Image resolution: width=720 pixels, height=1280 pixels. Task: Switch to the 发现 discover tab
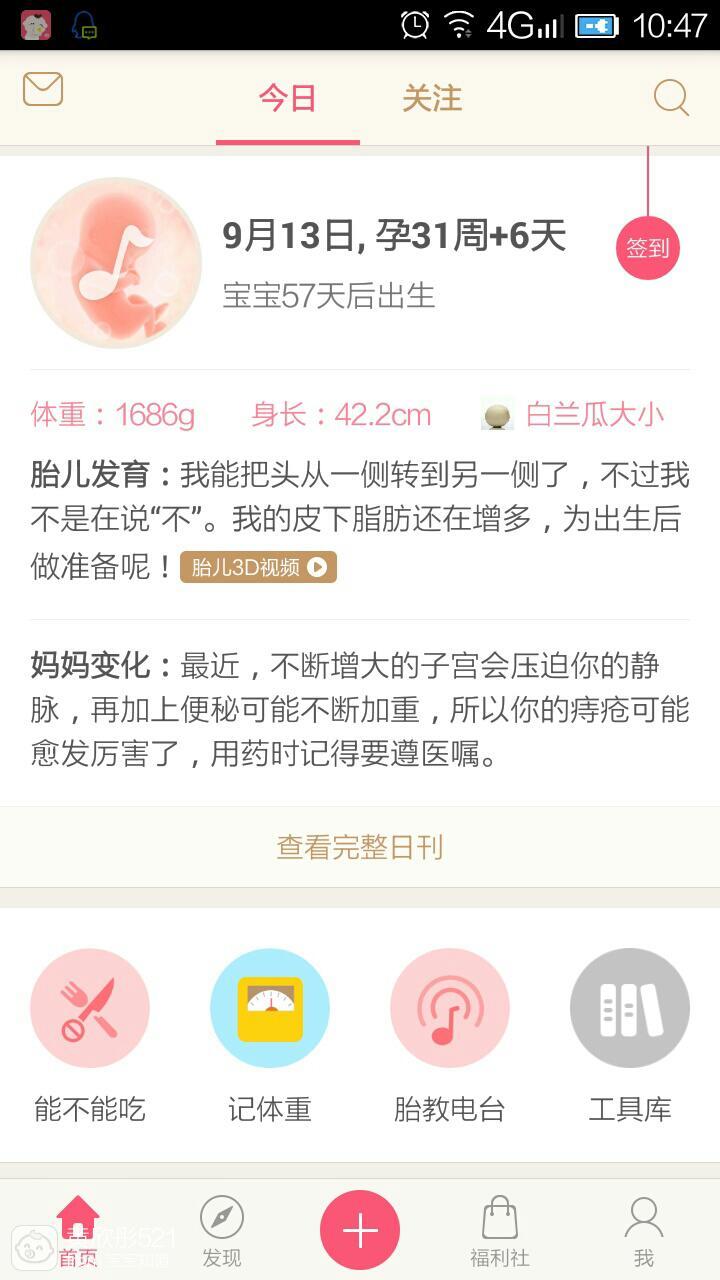tap(222, 1231)
